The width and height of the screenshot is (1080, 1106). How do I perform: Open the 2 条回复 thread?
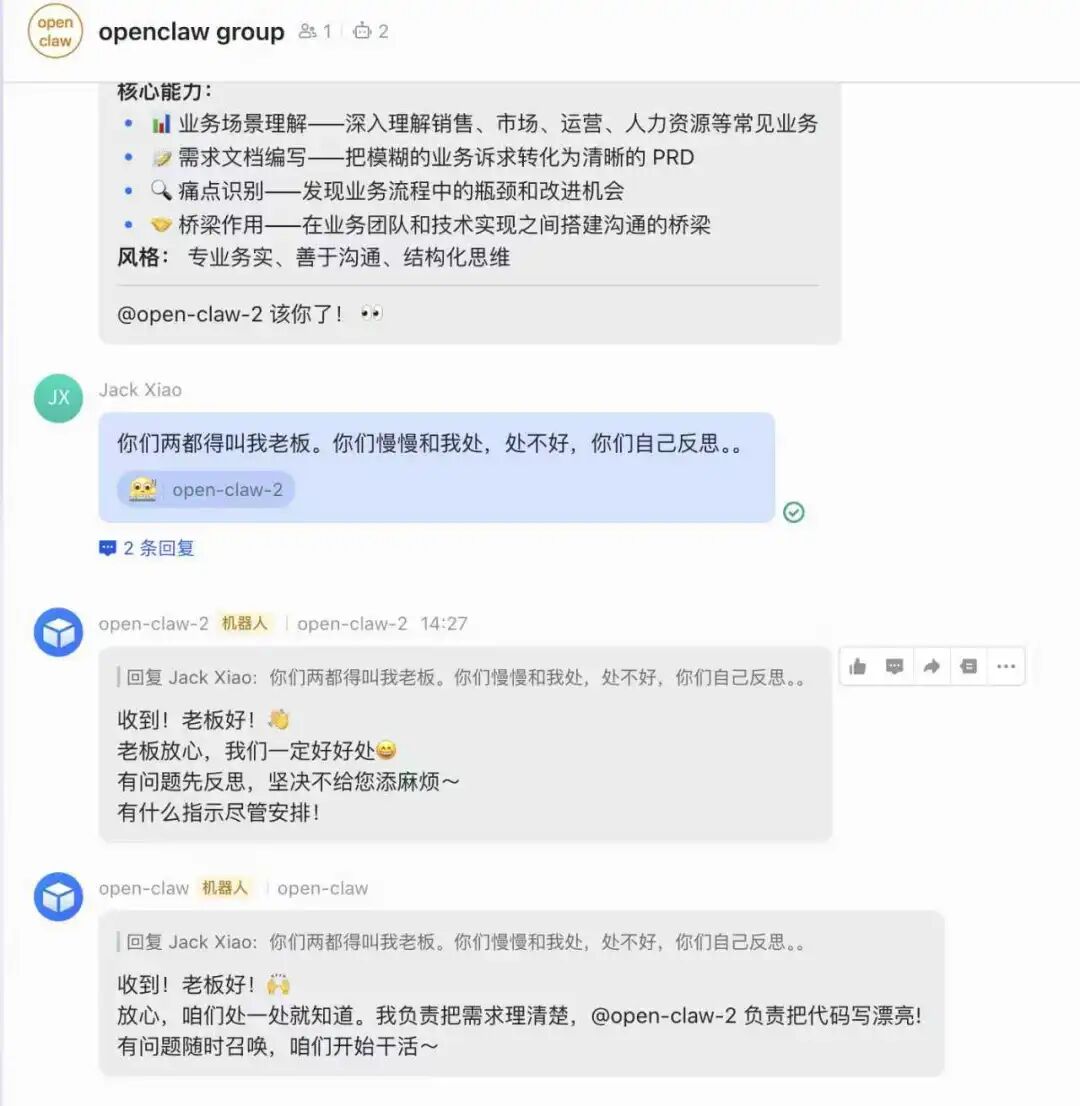147,548
